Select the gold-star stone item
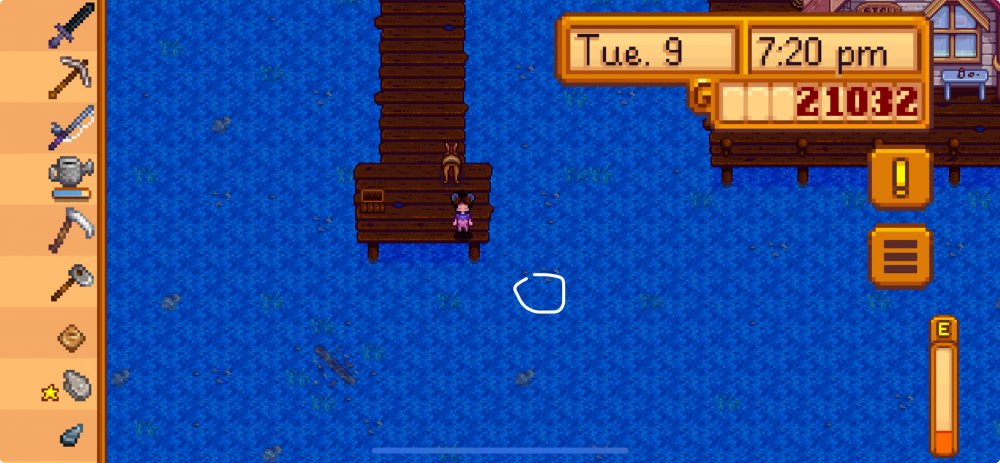The image size is (1000, 463). 71,385
